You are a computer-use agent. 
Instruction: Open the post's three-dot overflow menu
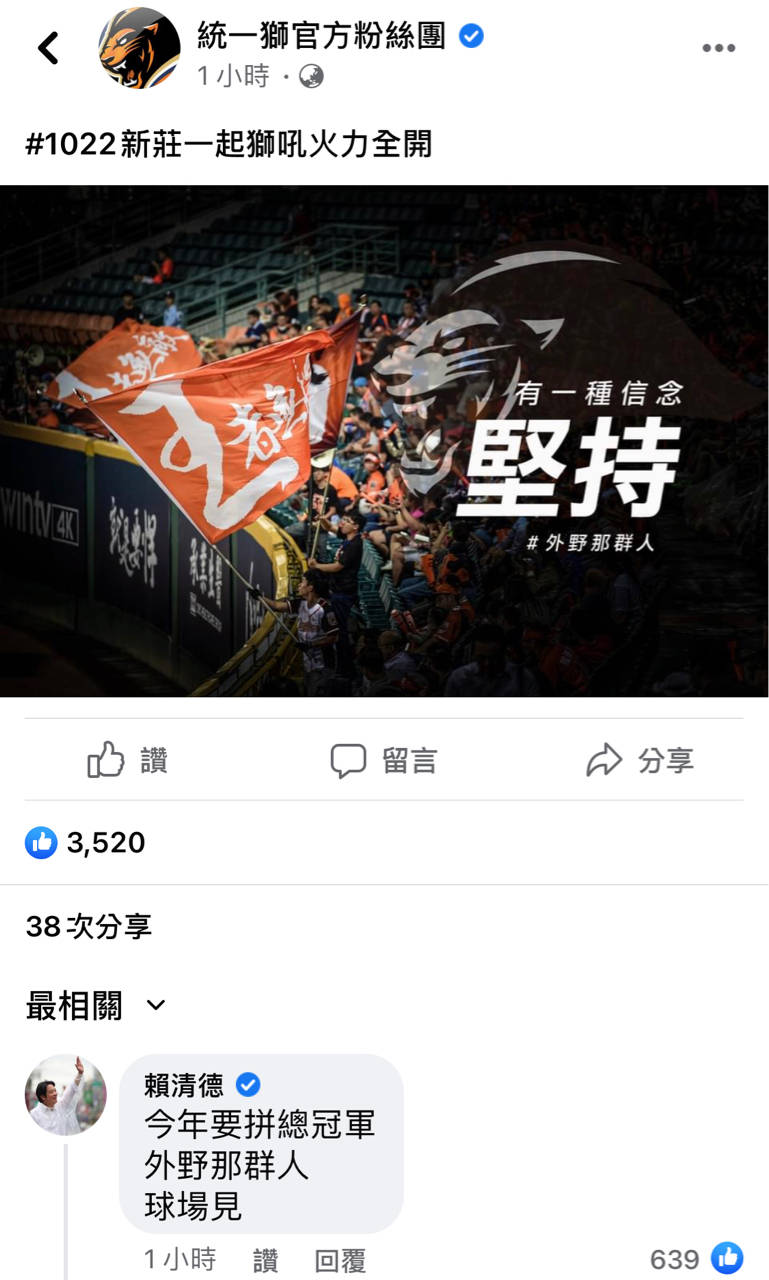(x=718, y=48)
